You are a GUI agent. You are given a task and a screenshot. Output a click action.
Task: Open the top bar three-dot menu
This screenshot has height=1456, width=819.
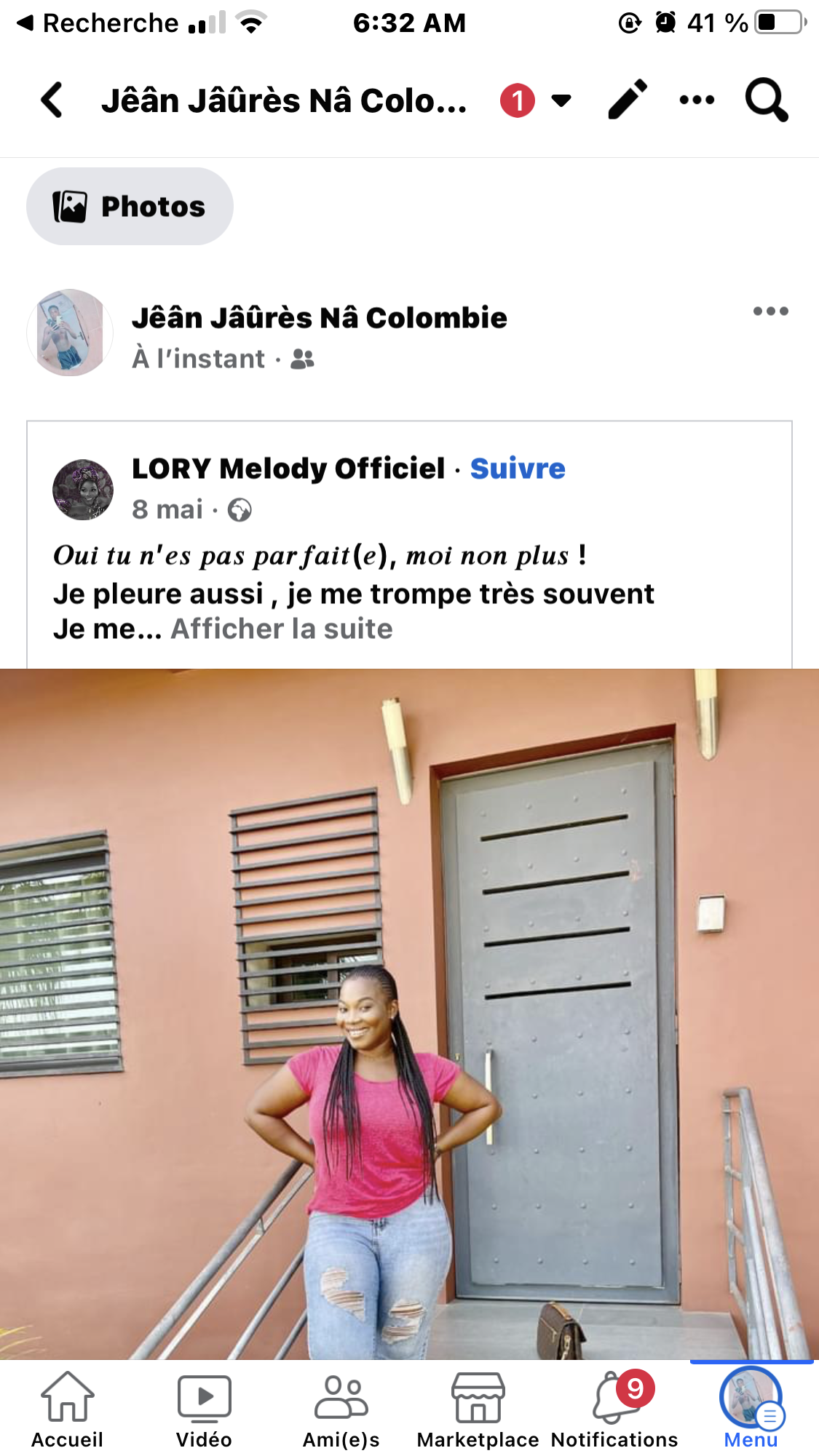click(697, 100)
